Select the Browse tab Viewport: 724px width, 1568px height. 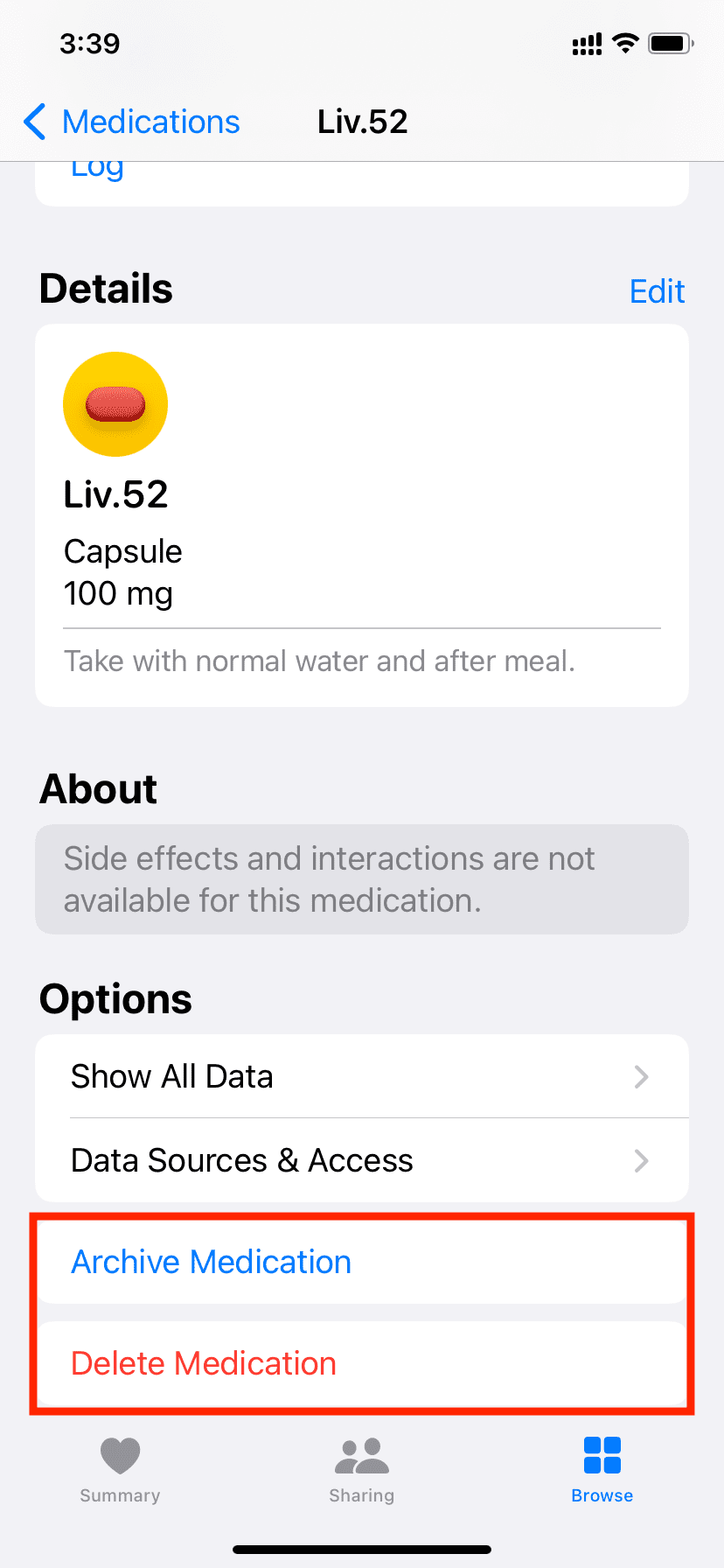[x=602, y=1470]
